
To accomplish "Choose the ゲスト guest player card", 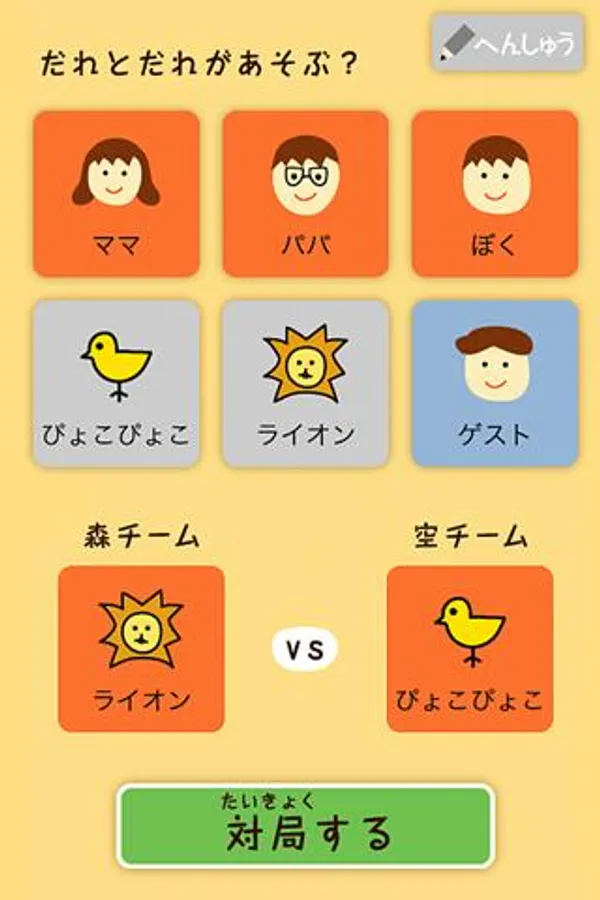I will [x=494, y=383].
